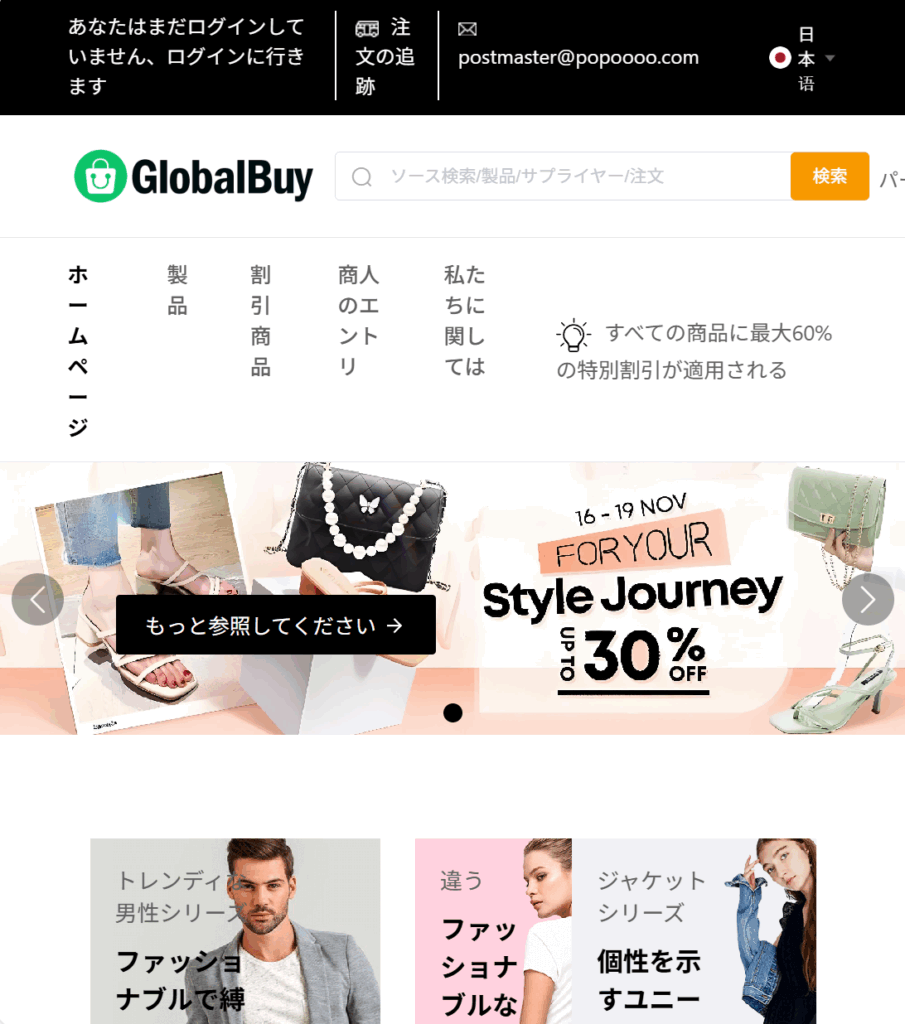Open the 製品 products menu item
The width and height of the screenshot is (905, 1024).
pos(177,290)
